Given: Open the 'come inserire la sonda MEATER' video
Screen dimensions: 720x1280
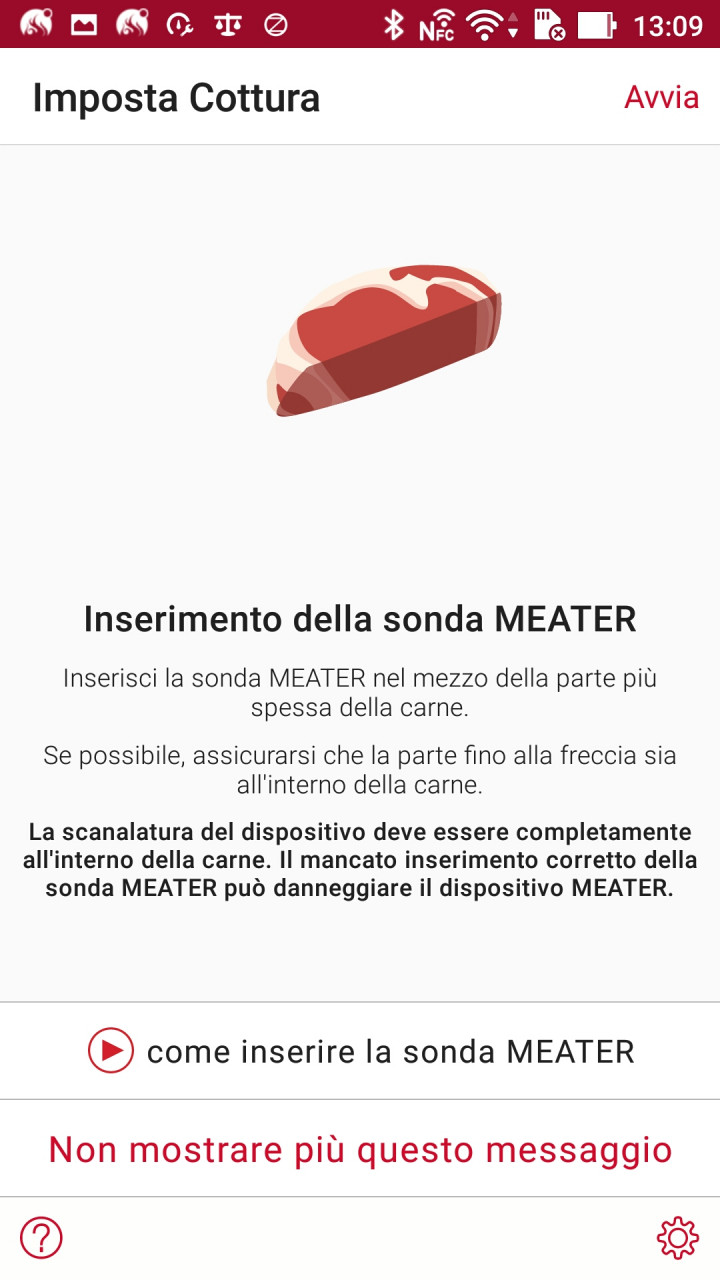Looking at the screenshot, I should 360,1051.
